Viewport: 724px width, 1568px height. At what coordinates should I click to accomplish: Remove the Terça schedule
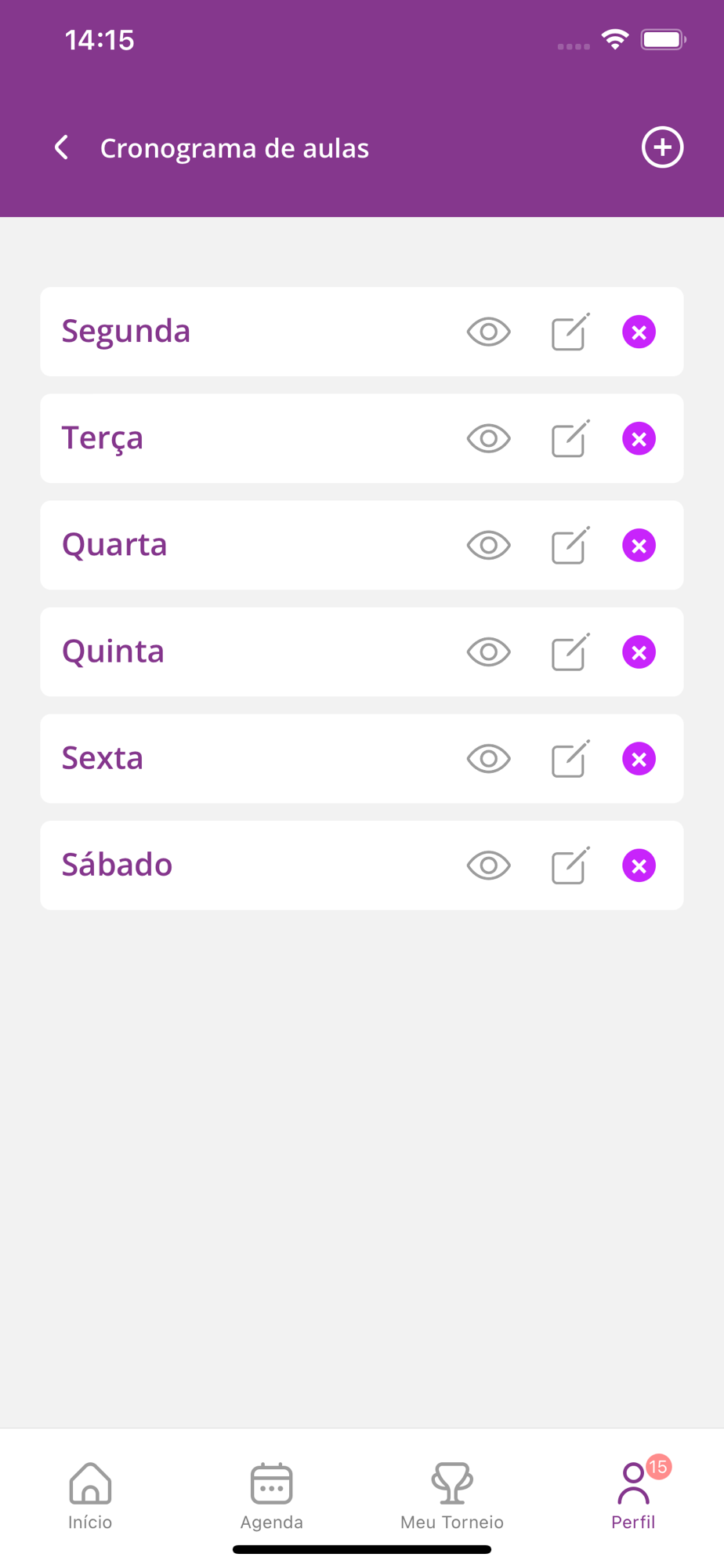coord(639,439)
